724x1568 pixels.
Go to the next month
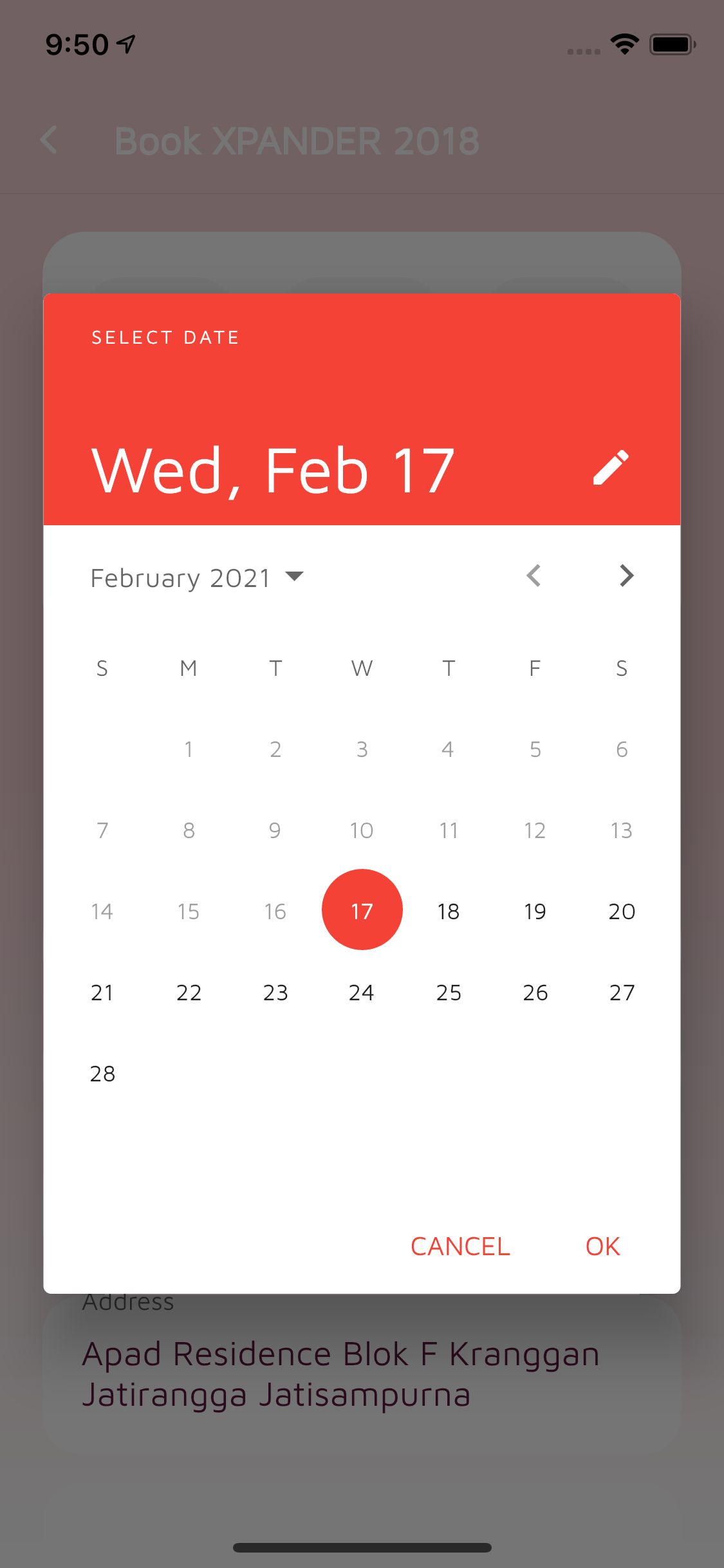626,575
